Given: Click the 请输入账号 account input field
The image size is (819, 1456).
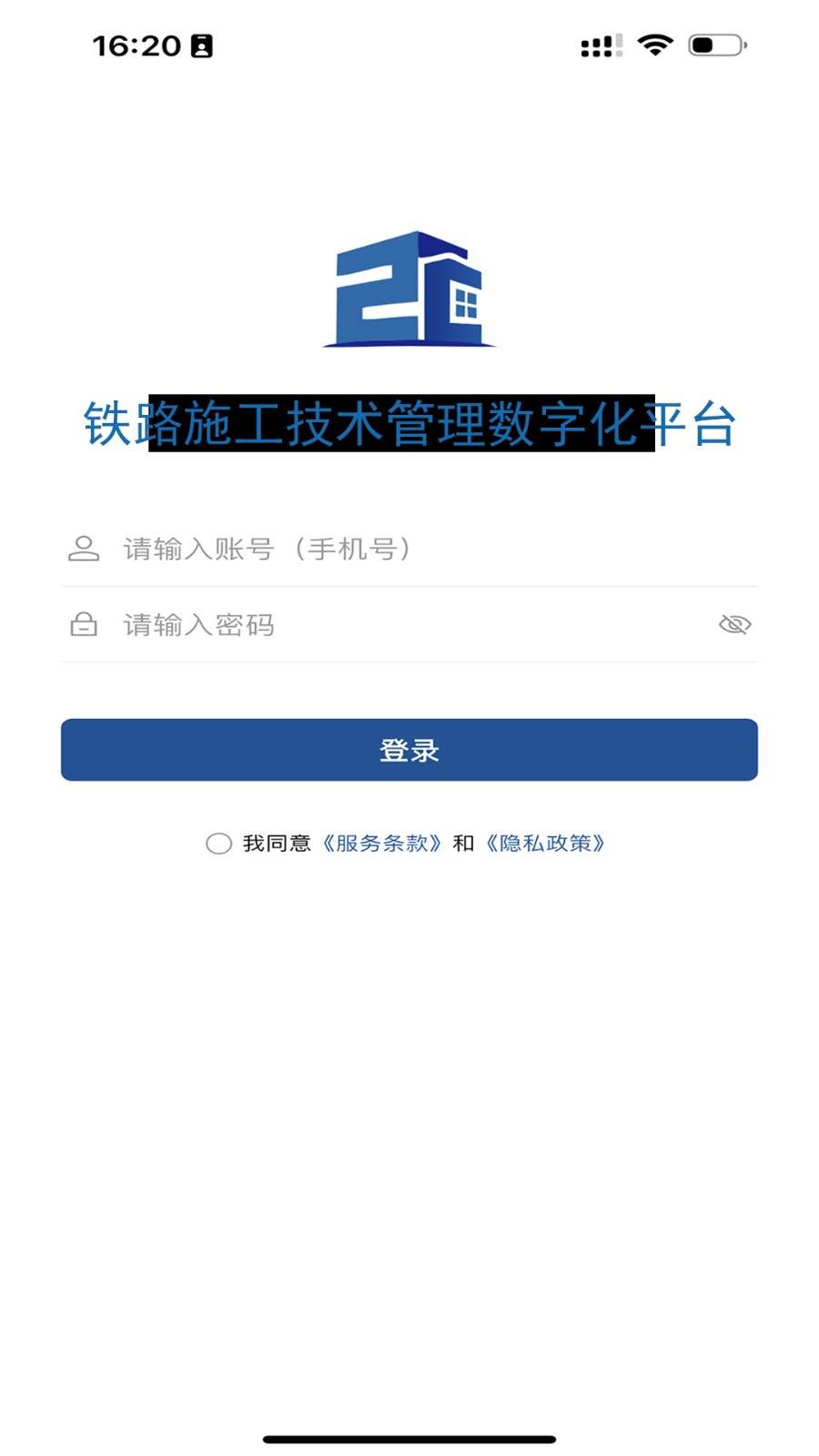Looking at the screenshot, I should (x=364, y=549).
